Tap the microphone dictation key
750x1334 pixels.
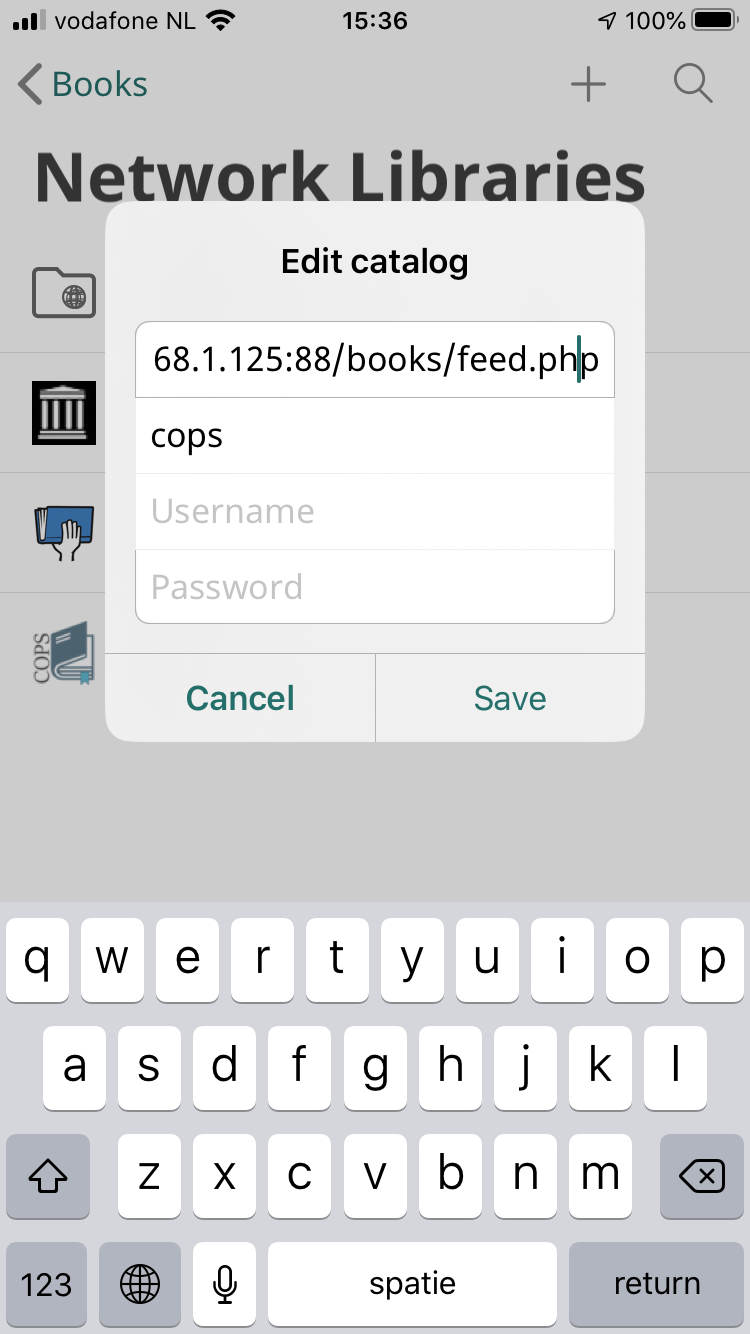click(x=226, y=1284)
